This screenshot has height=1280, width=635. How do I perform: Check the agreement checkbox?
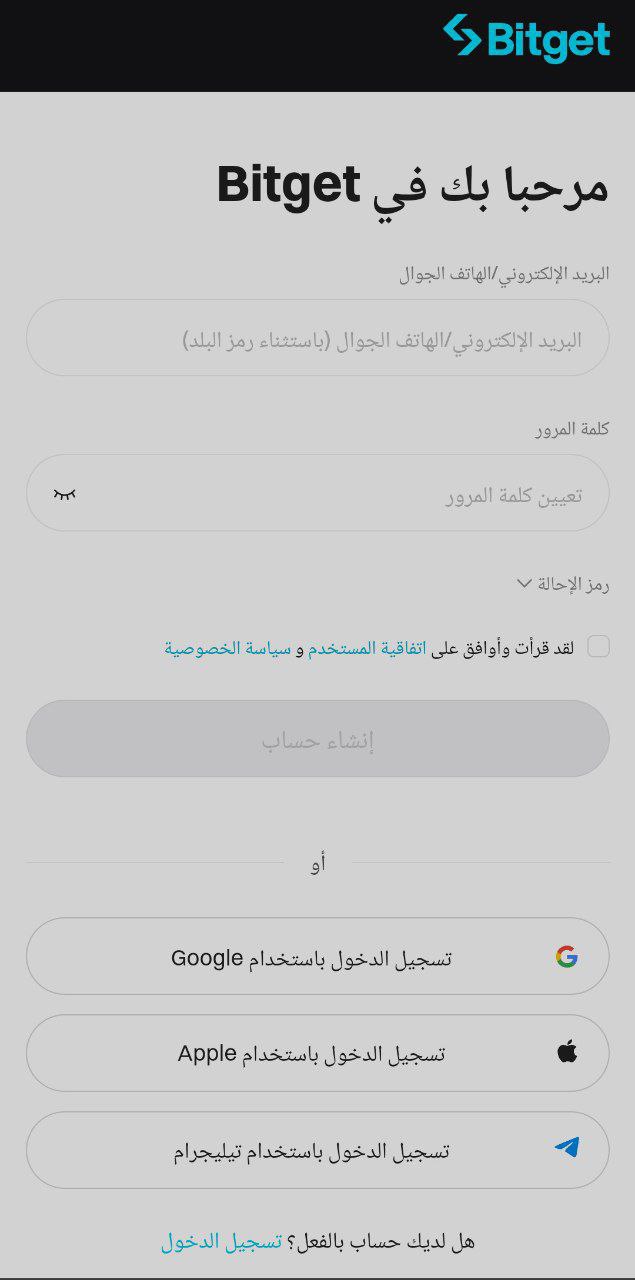pos(598,647)
